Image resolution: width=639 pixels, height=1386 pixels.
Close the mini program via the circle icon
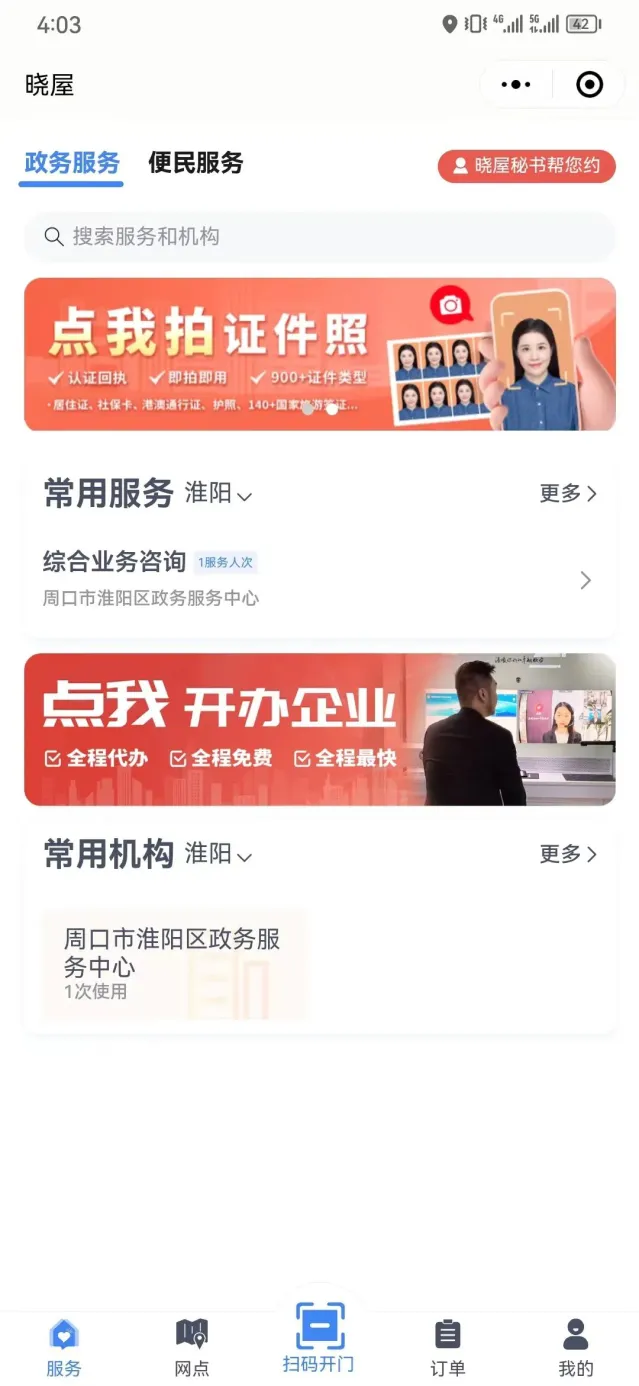(x=590, y=85)
